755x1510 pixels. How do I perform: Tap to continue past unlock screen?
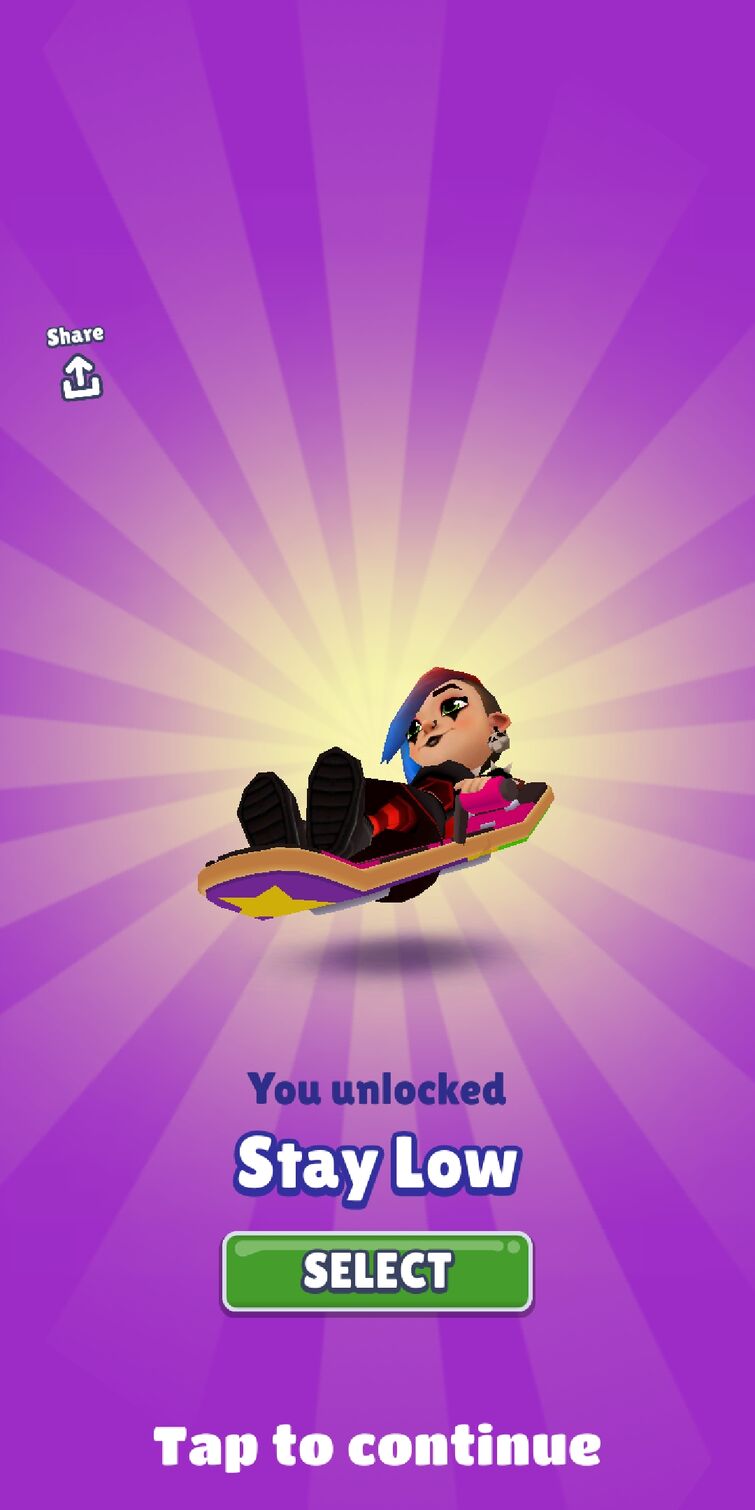pos(377,1446)
